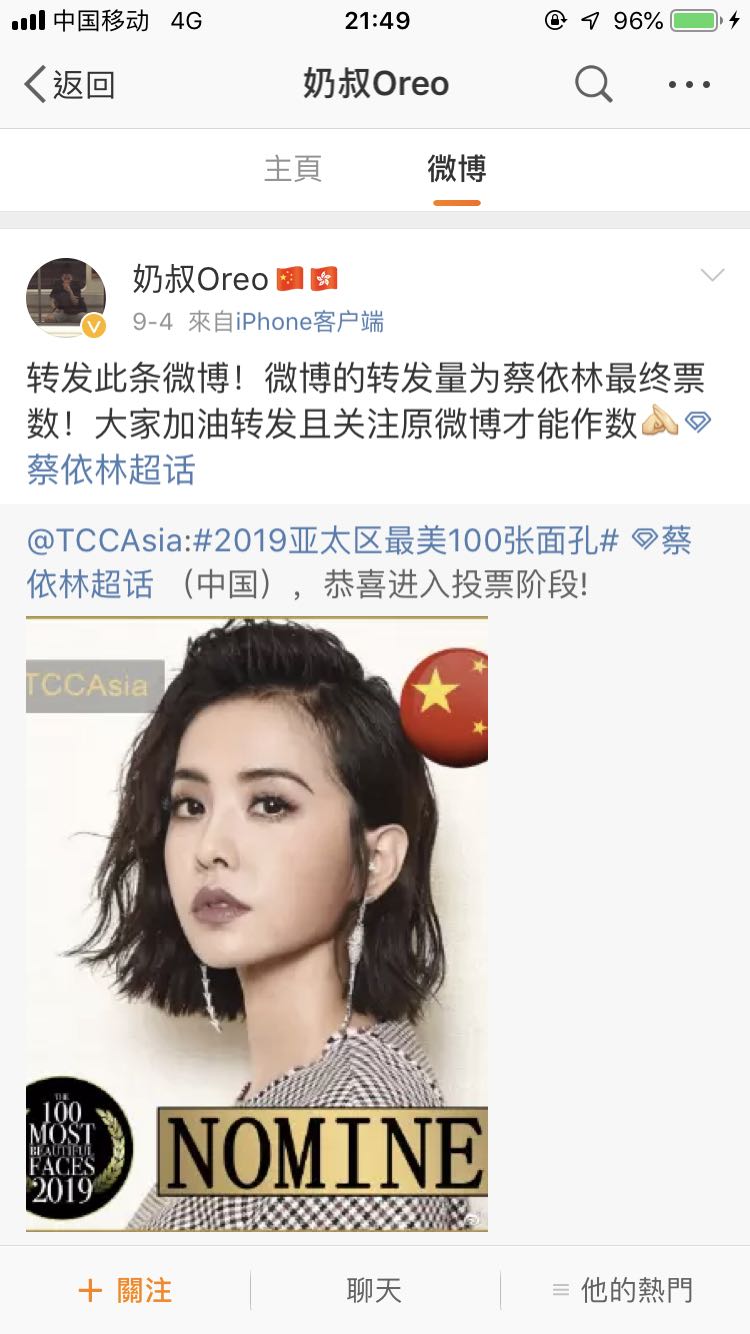Screen dimensions: 750x1334
Task: Open the three-dot overflow menu
Action: (x=690, y=85)
